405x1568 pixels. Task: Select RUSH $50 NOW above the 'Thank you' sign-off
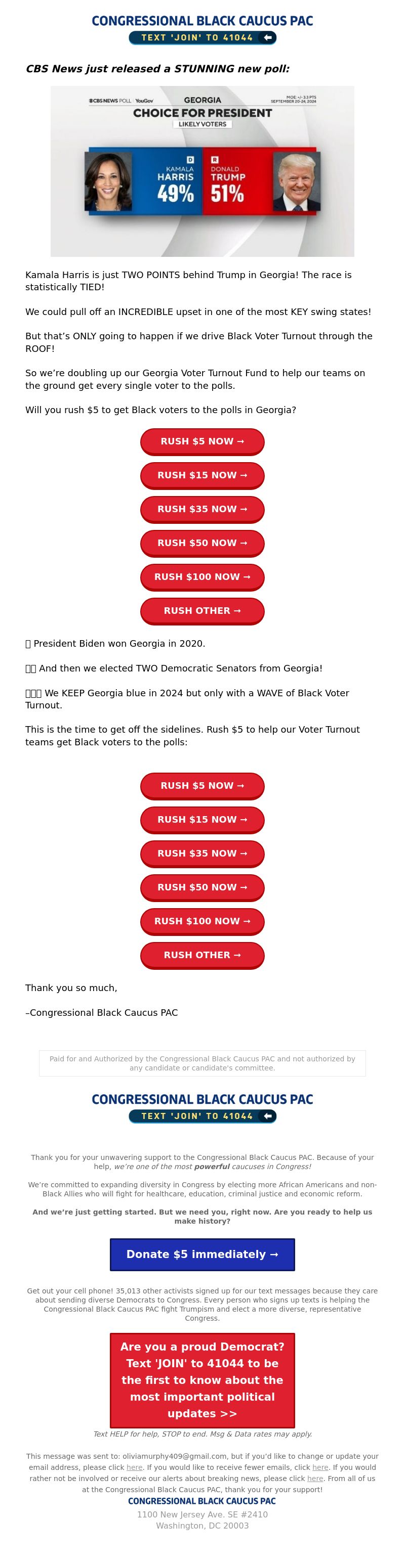[x=202, y=887]
